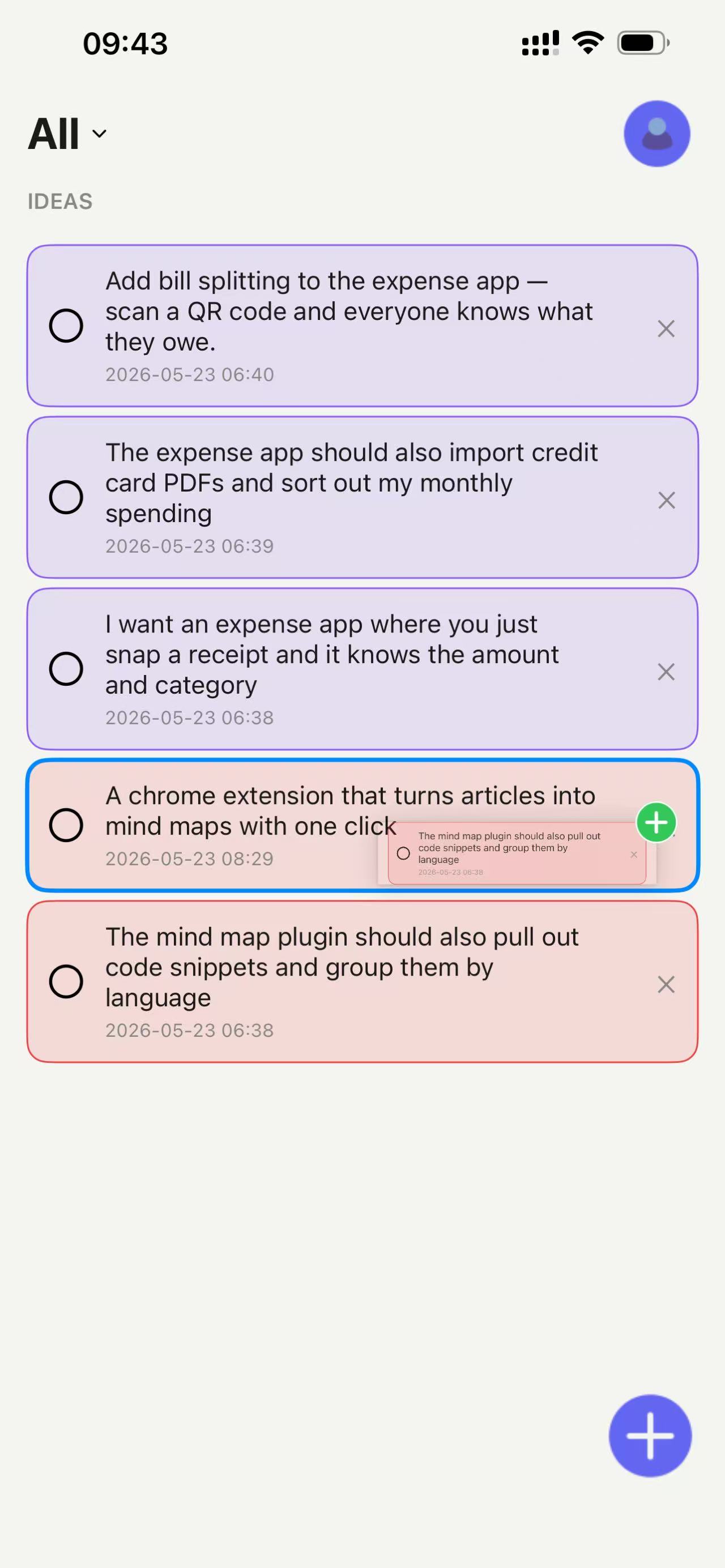Image resolution: width=725 pixels, height=1568 pixels.
Task: Open the snap a receipt idea card
Action: pyautogui.click(x=362, y=669)
